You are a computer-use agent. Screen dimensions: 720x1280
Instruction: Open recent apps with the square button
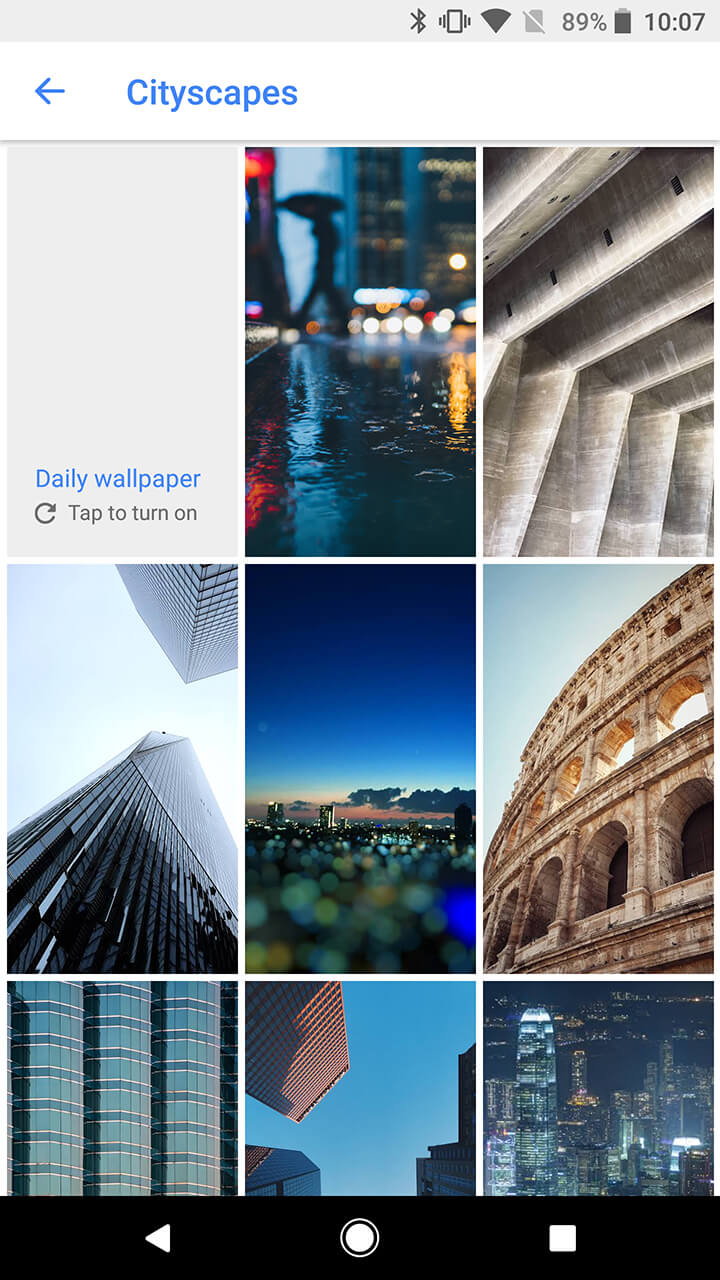[x=562, y=1237]
